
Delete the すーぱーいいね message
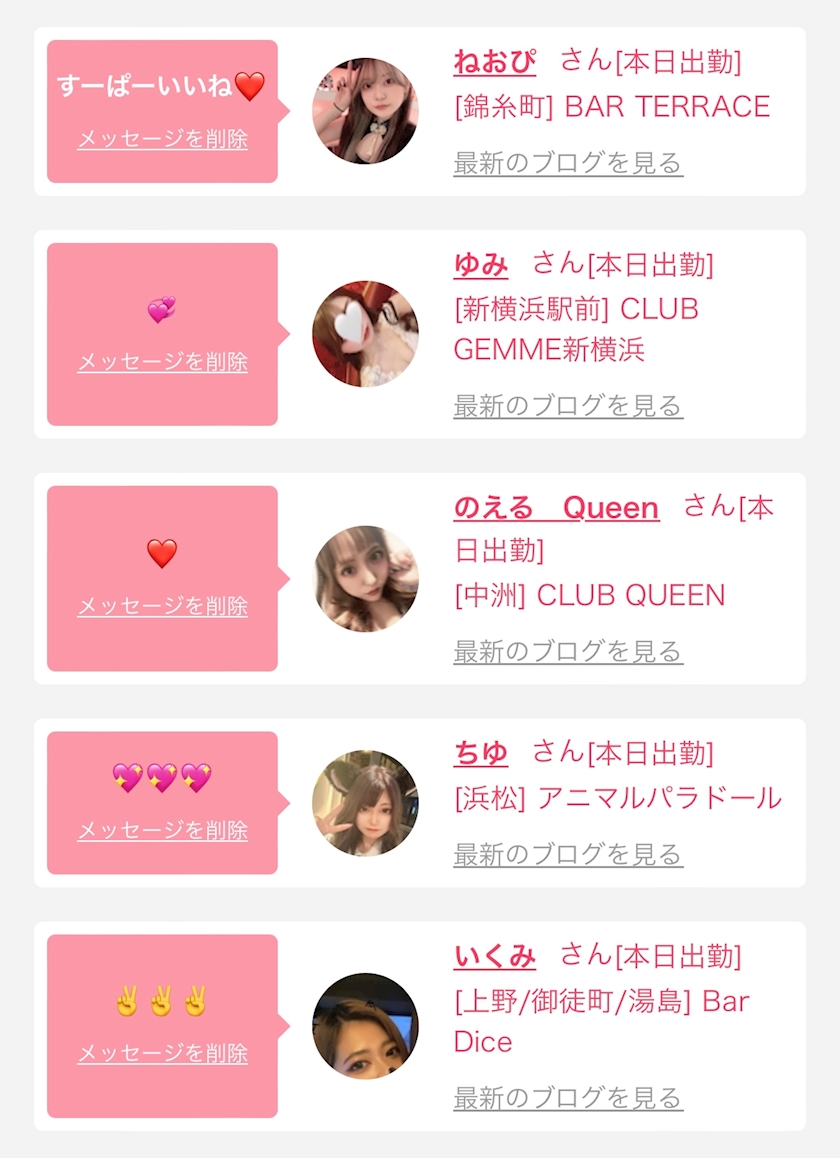point(162,139)
